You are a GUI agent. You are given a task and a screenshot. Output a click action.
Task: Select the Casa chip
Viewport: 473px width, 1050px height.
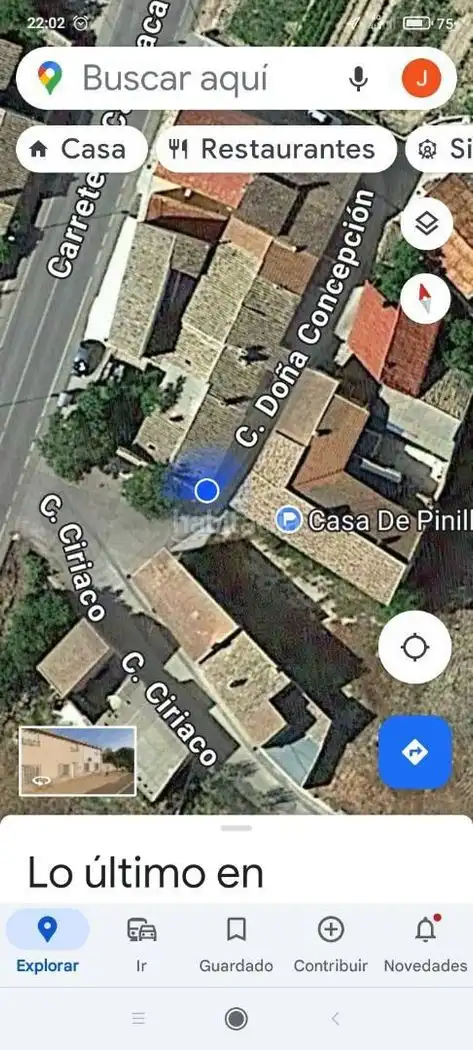82,149
